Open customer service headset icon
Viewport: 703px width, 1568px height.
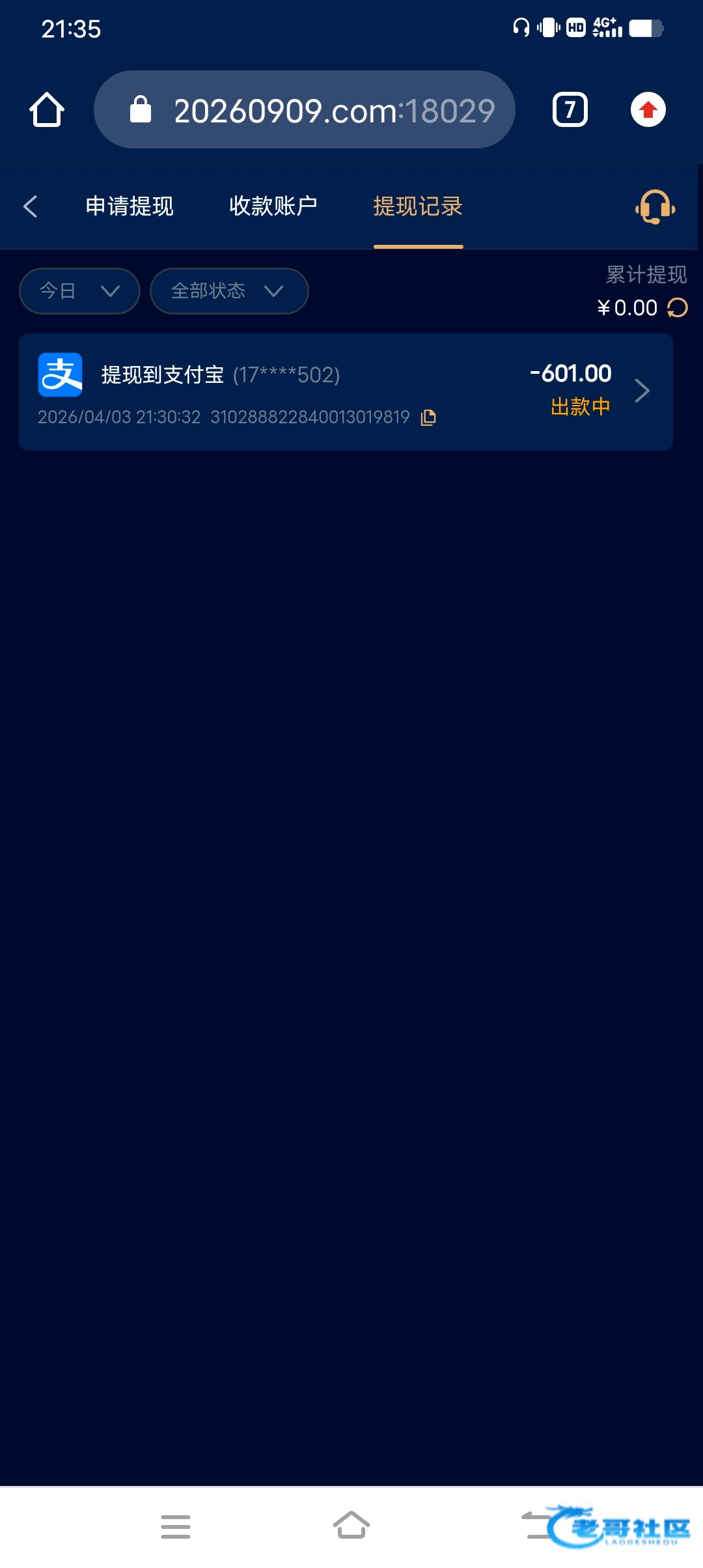pos(655,207)
